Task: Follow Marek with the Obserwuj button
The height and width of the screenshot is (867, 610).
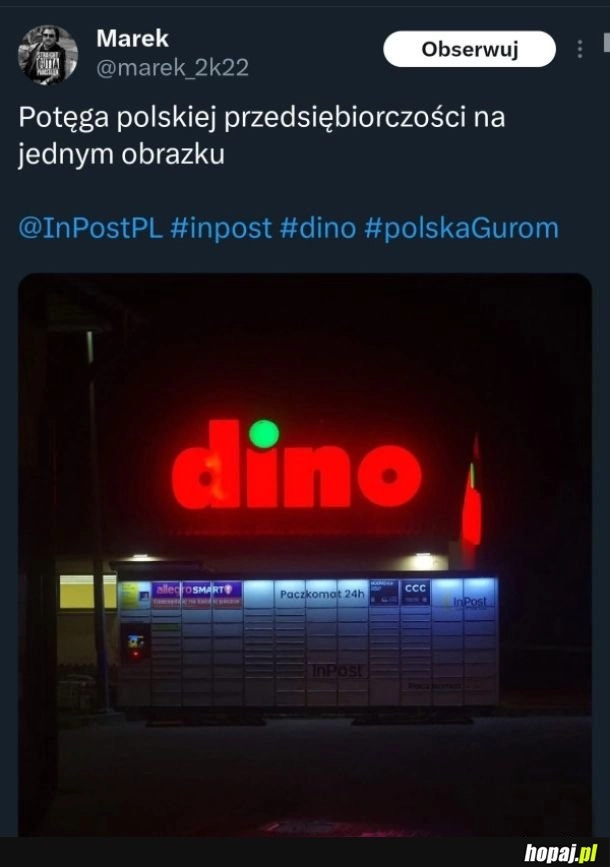Action: (469, 49)
